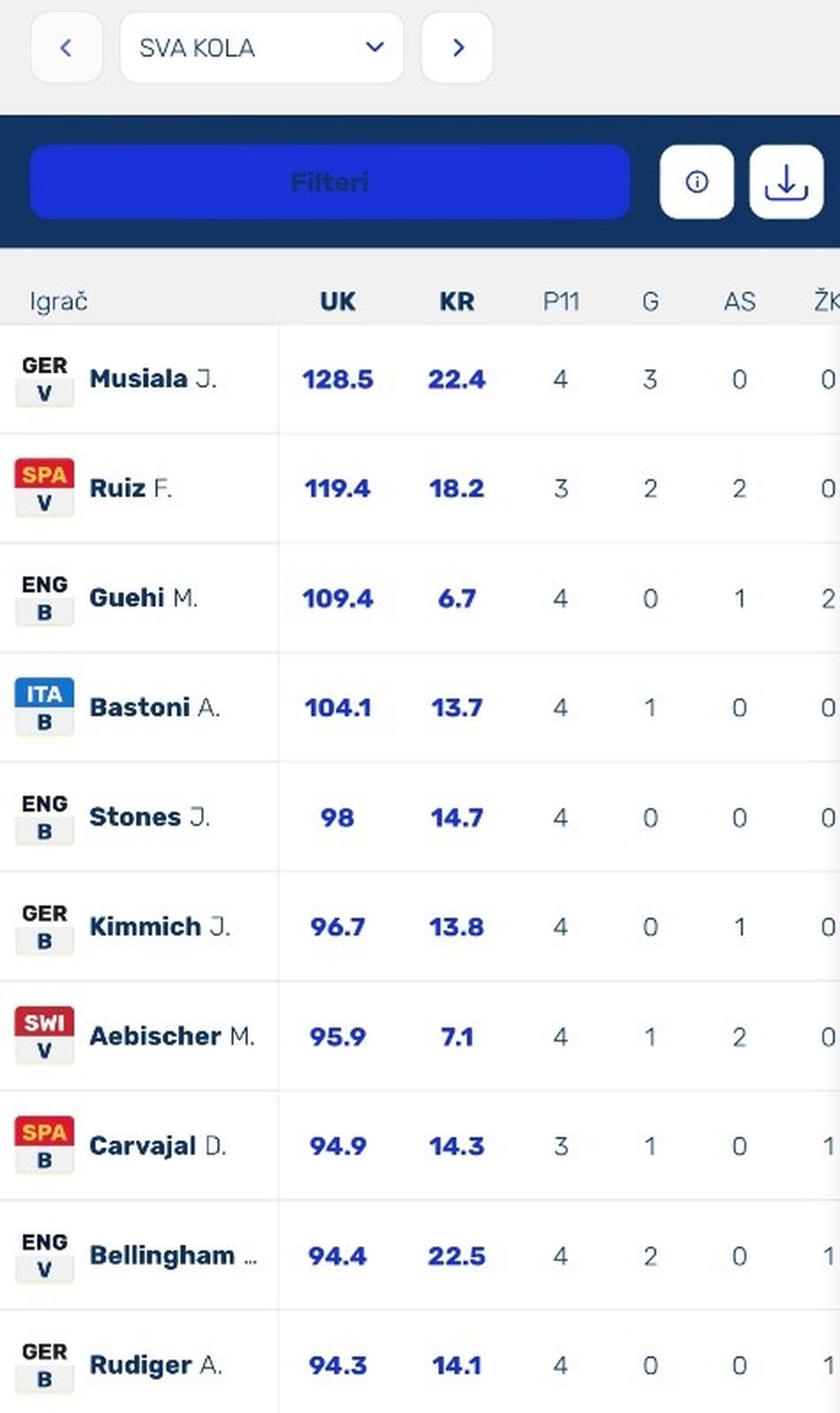
Task: Sort by the G column header
Action: [x=650, y=301]
